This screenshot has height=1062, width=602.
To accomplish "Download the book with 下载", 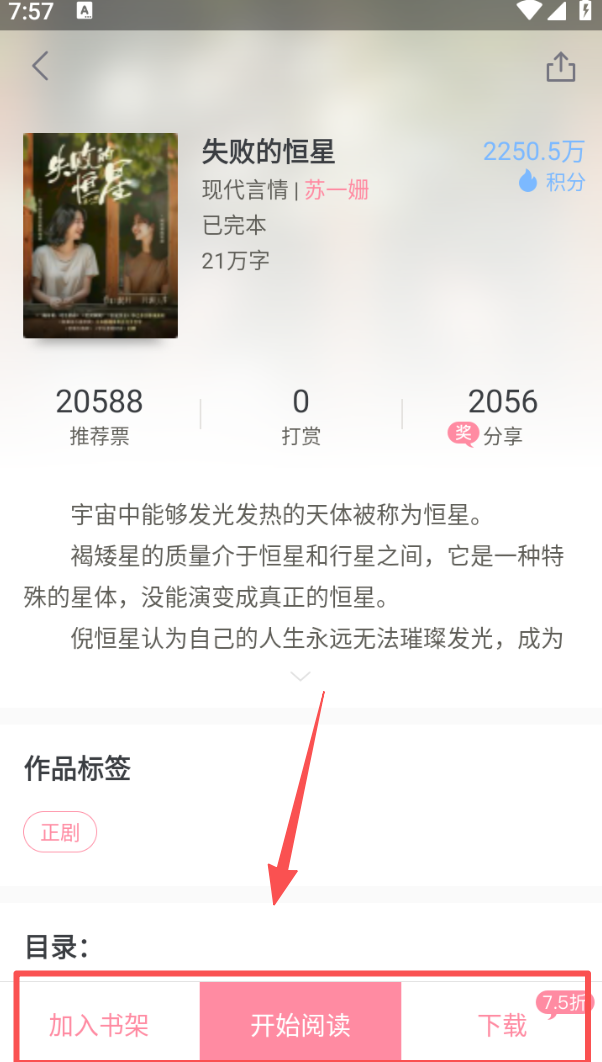I will (x=501, y=1025).
